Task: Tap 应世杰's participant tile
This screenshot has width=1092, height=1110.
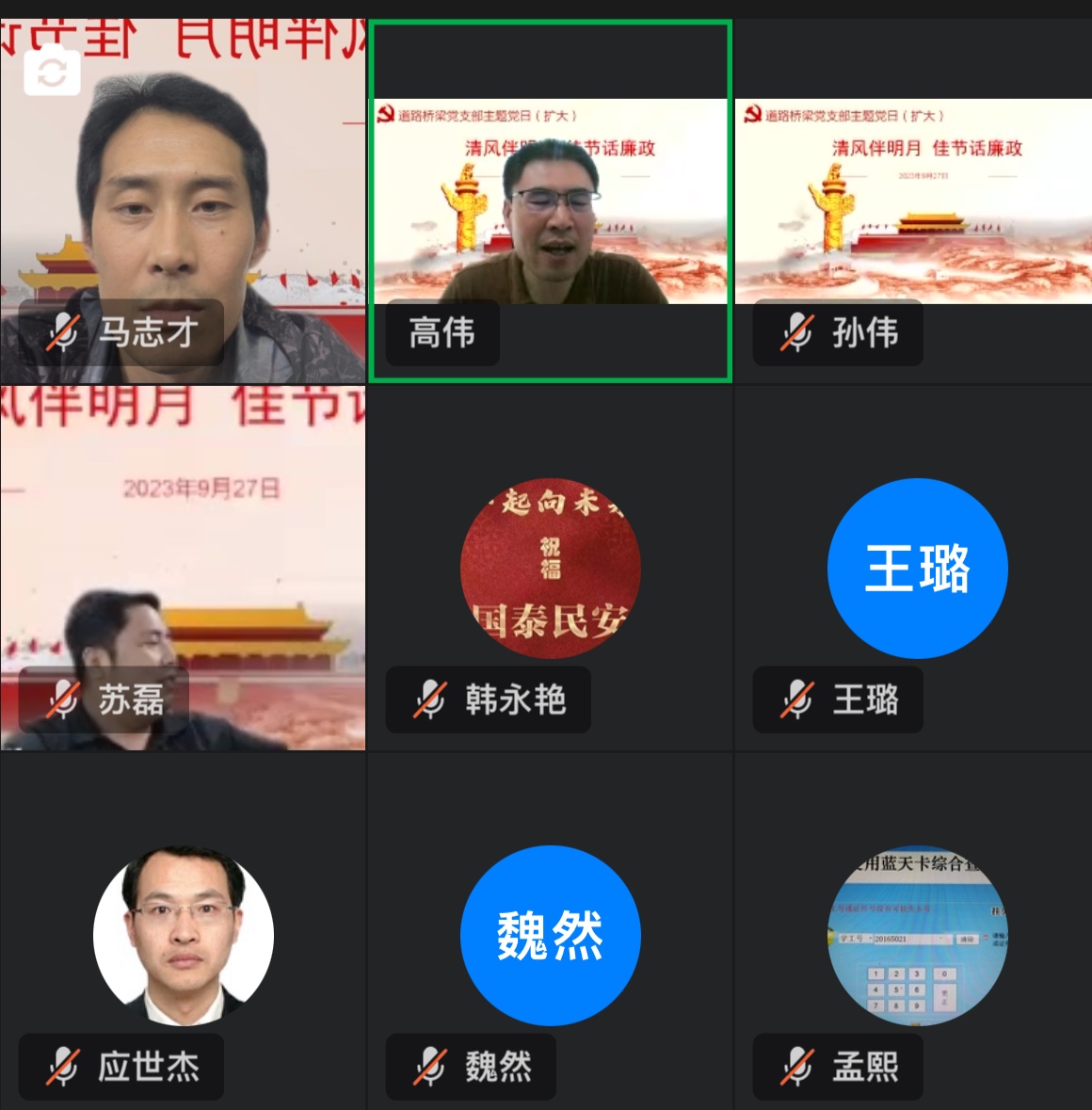Action: click(x=183, y=935)
